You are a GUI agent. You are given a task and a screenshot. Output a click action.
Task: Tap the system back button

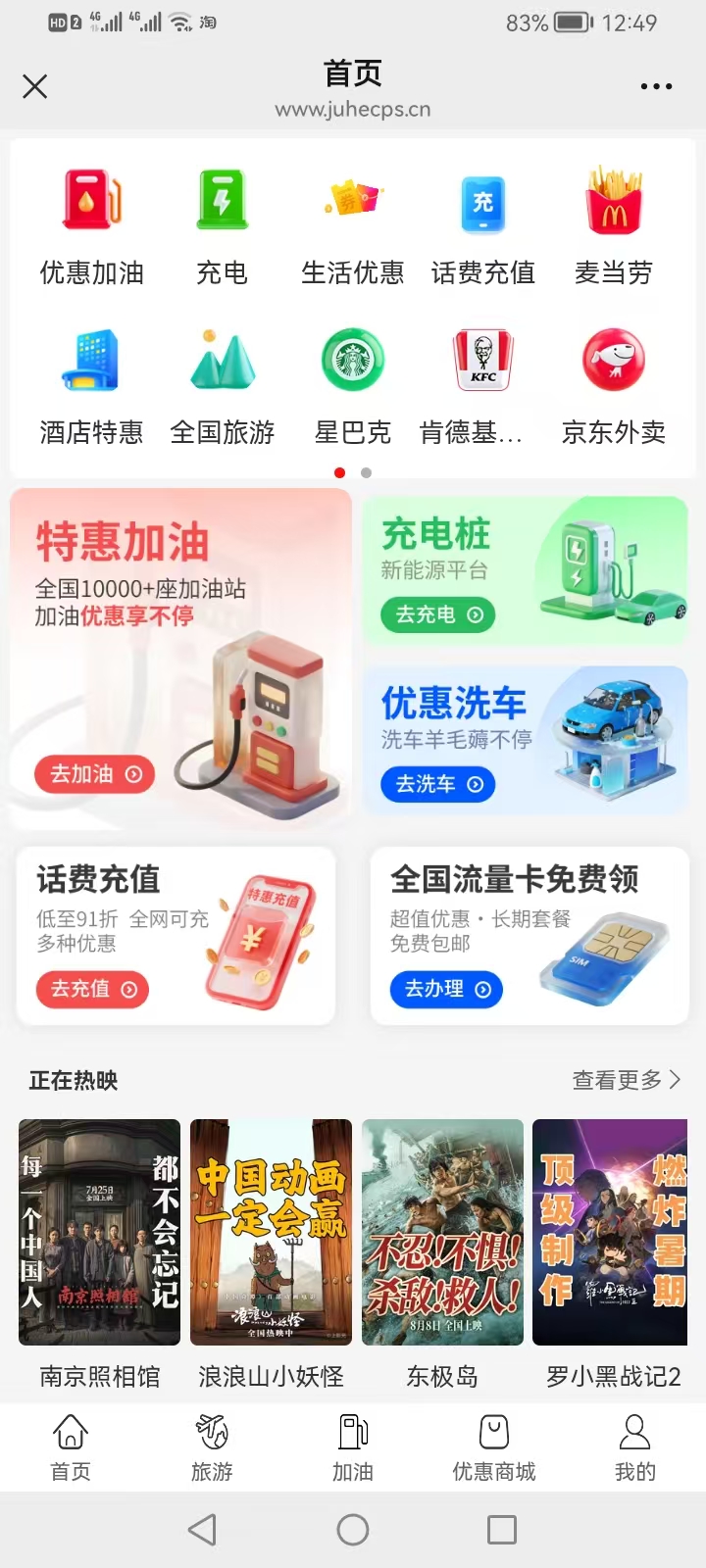202,1530
